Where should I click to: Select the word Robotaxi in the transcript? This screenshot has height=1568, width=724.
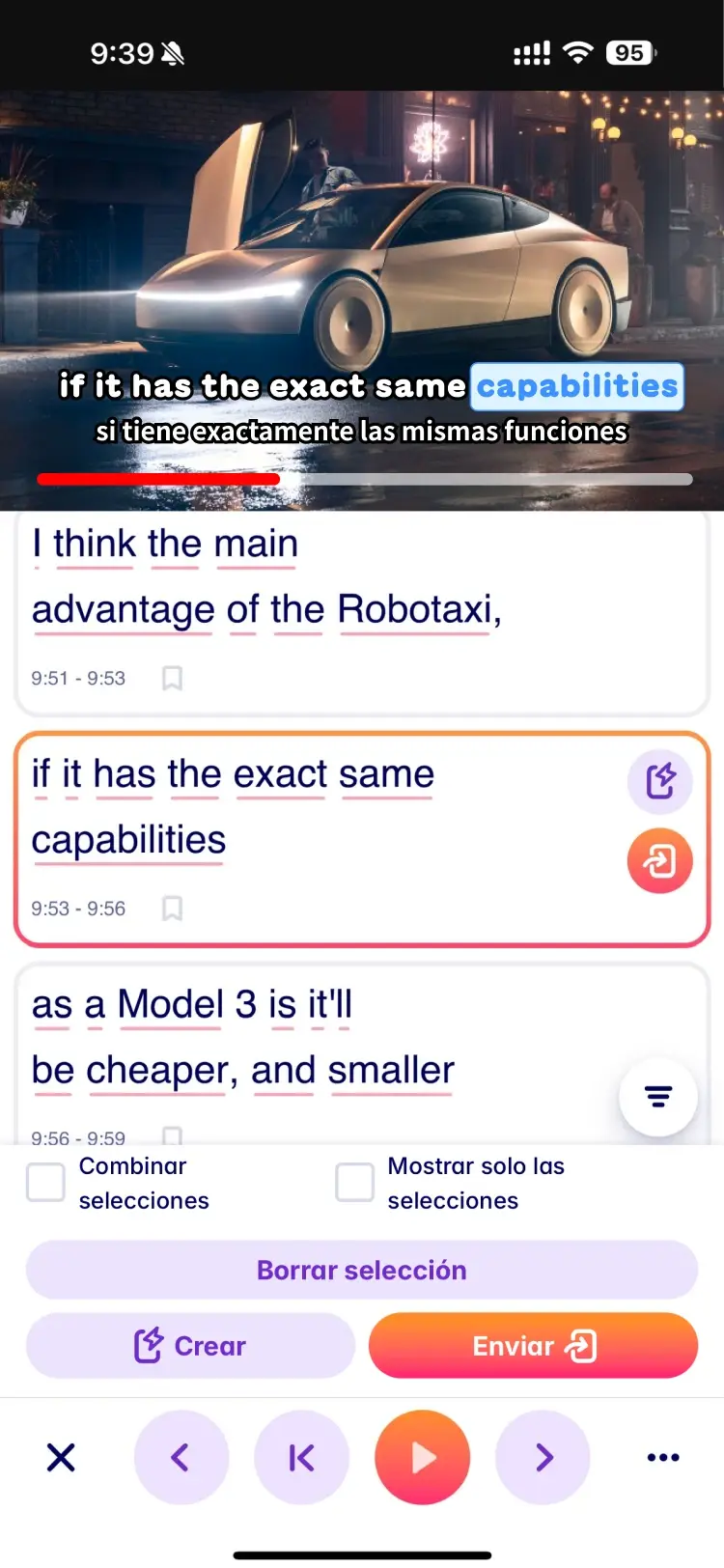pyautogui.click(x=415, y=610)
